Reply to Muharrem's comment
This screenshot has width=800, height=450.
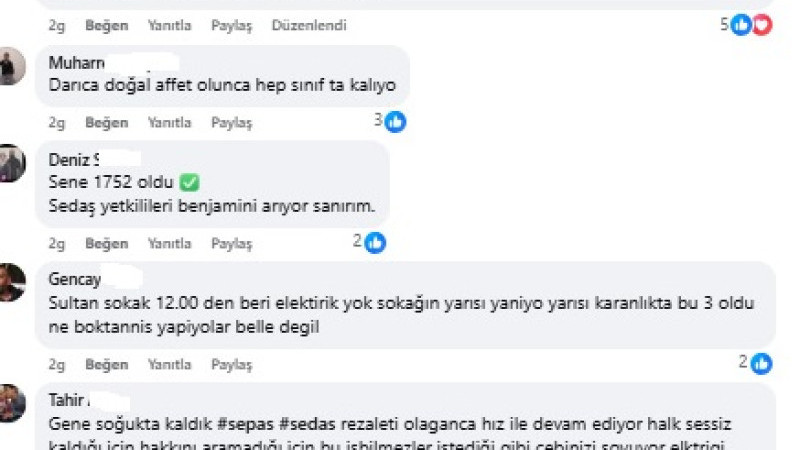pos(169,123)
